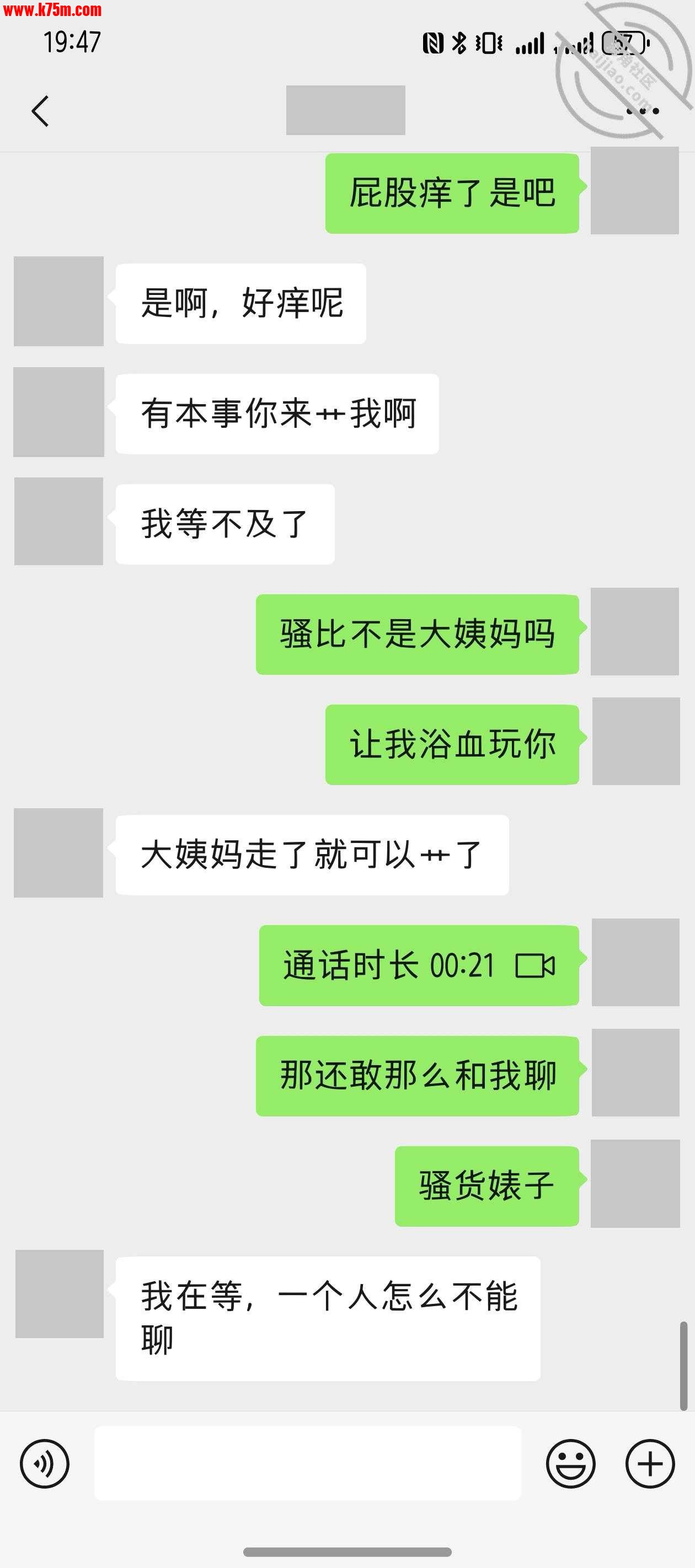The height and width of the screenshot is (1568, 695).
Task: Focus the message text field
Action: (x=308, y=1463)
